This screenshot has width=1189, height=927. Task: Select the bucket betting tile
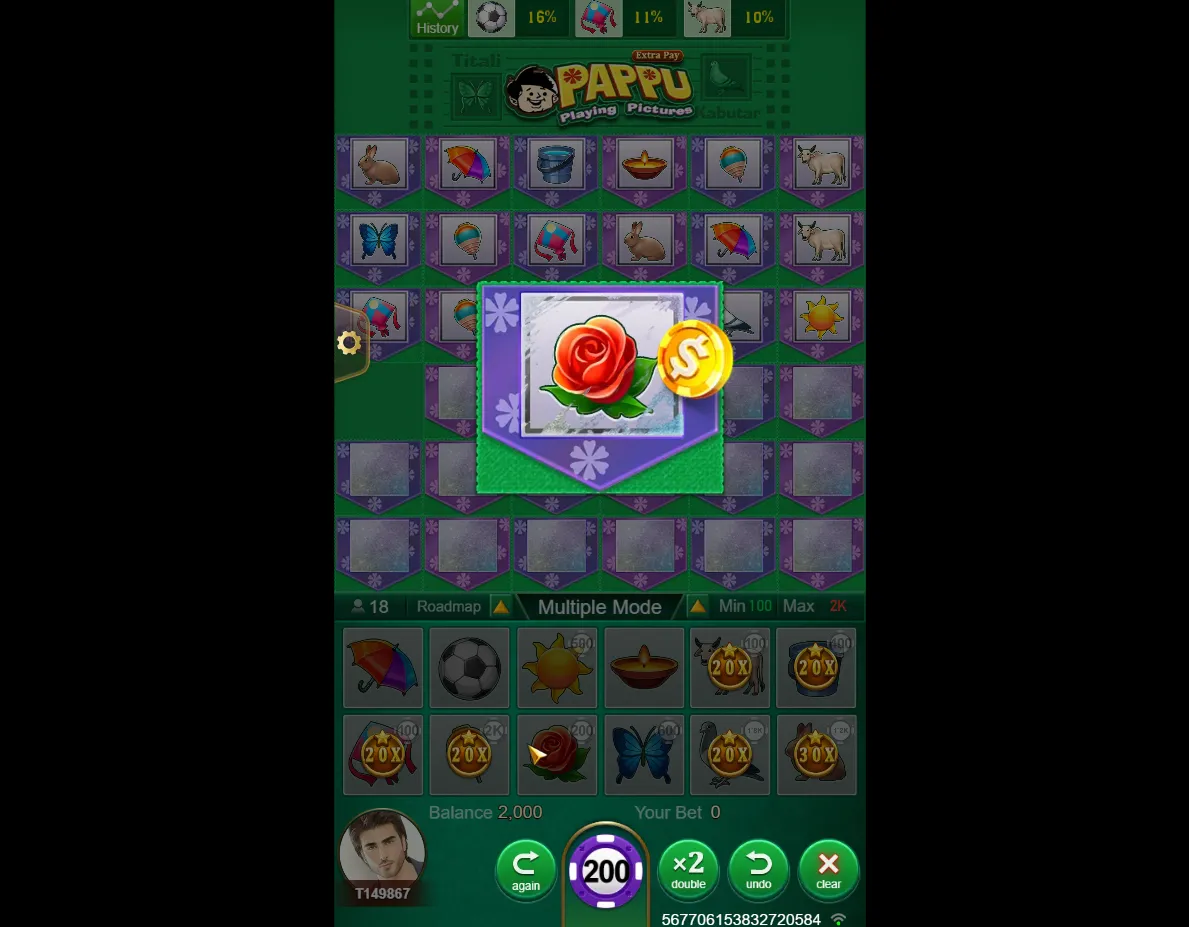(816, 668)
